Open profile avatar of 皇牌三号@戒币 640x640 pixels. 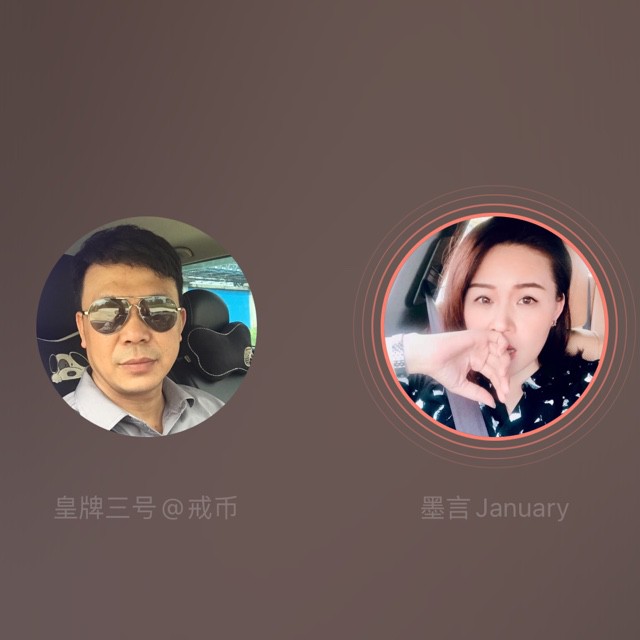[146, 327]
